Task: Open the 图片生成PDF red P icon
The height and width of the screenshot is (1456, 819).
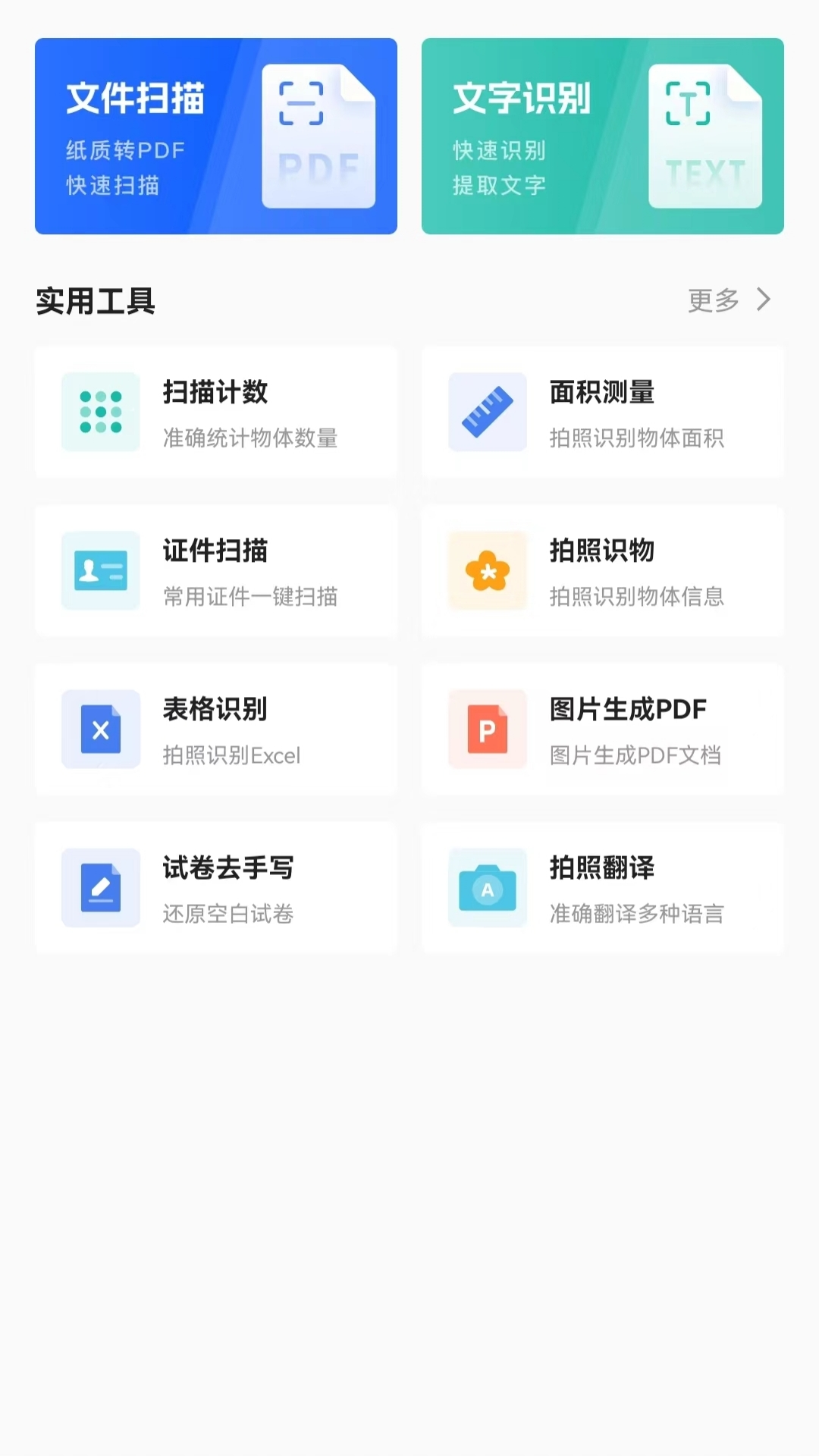Action: click(x=487, y=730)
